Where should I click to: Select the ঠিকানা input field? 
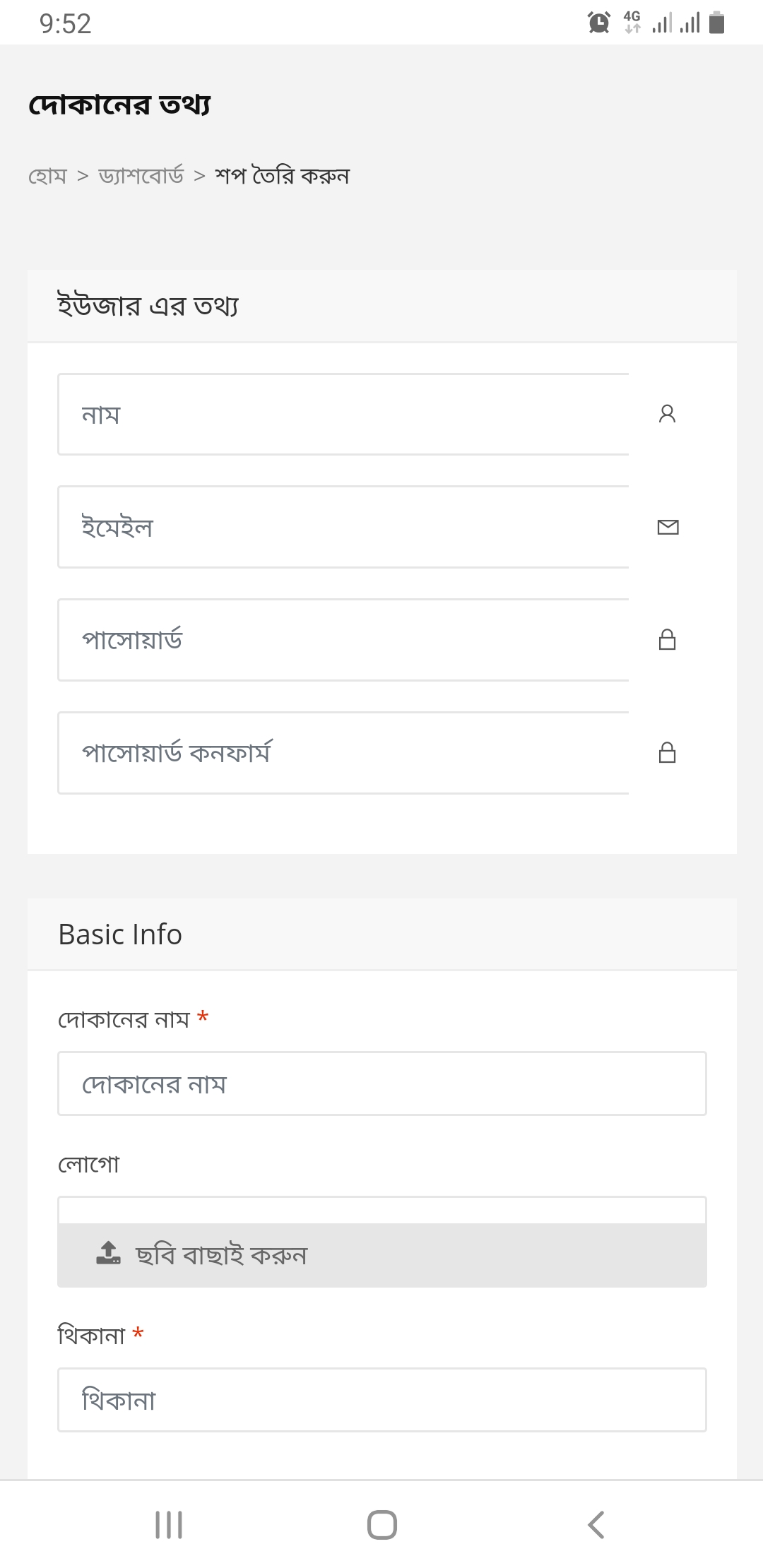(382, 1400)
